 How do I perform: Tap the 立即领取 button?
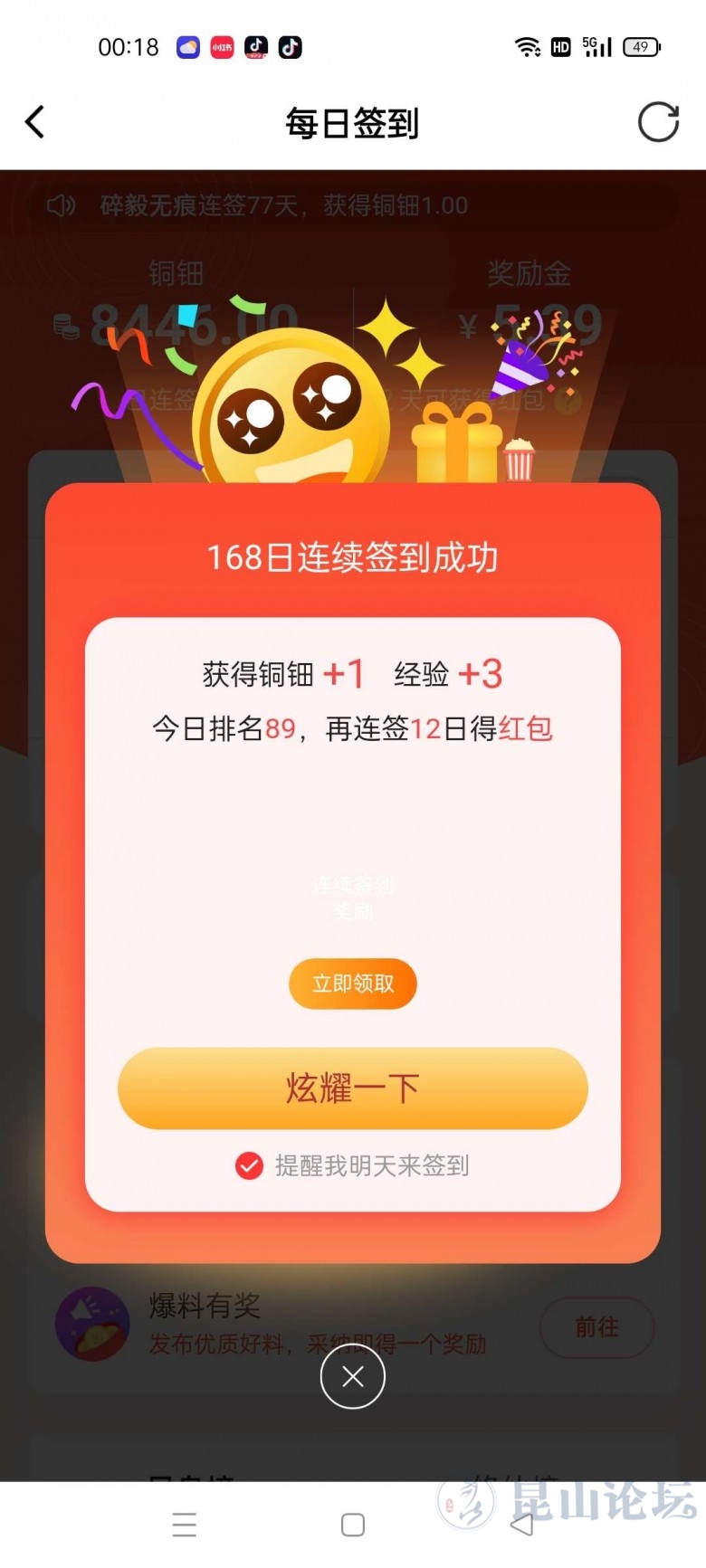[x=353, y=984]
